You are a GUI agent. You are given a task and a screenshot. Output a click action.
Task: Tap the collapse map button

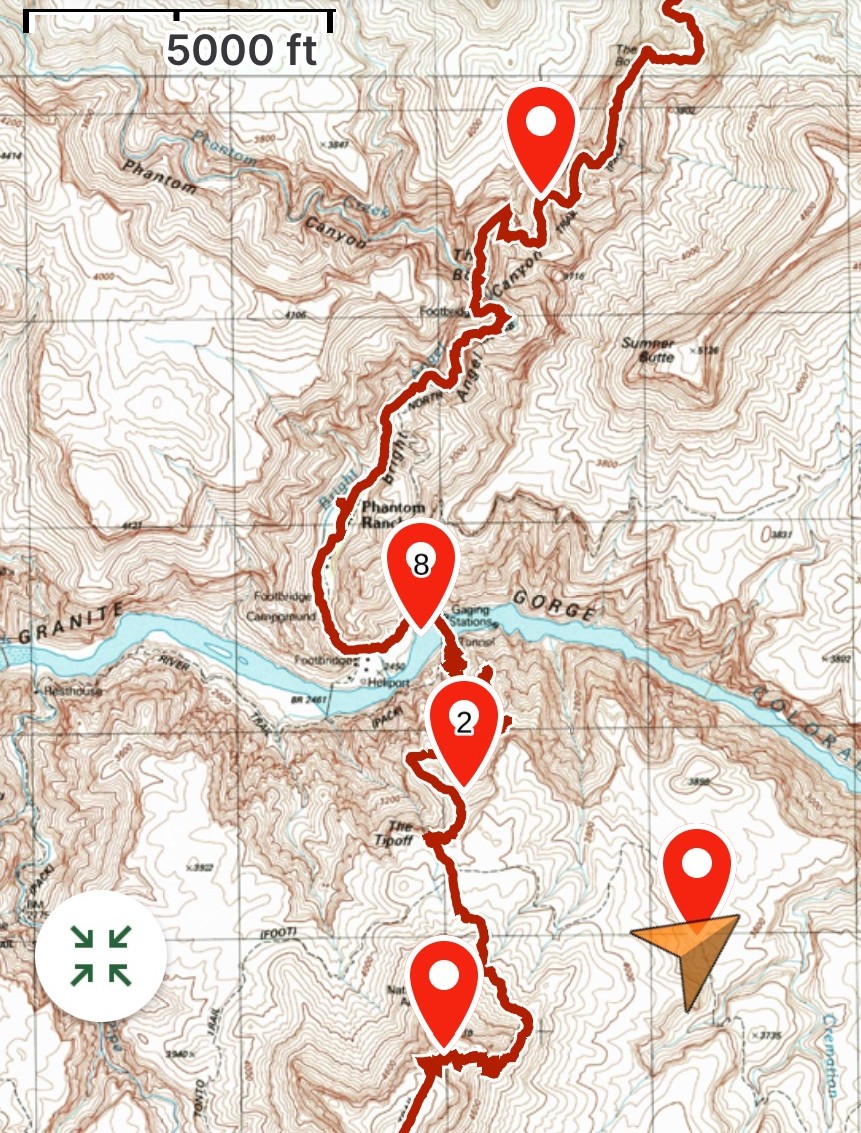(x=101, y=955)
